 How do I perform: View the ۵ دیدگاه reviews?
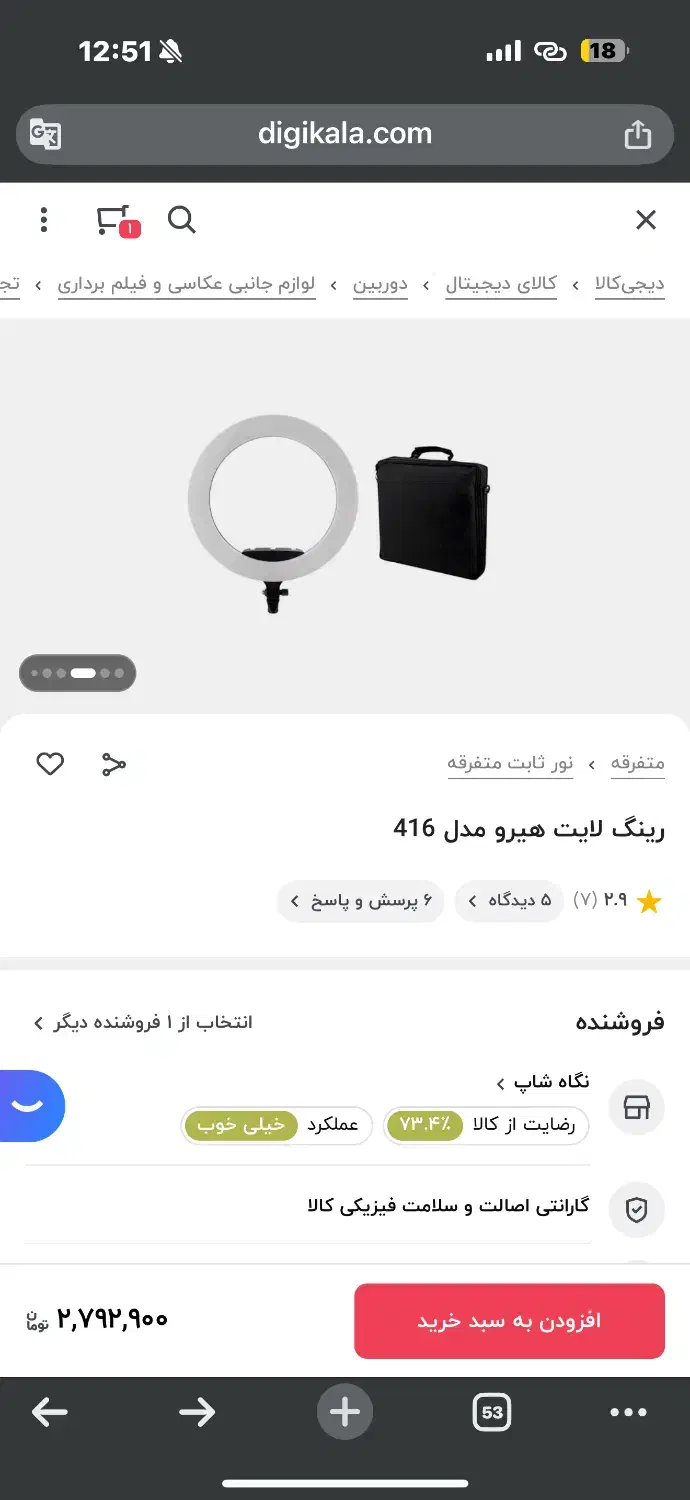pos(510,901)
